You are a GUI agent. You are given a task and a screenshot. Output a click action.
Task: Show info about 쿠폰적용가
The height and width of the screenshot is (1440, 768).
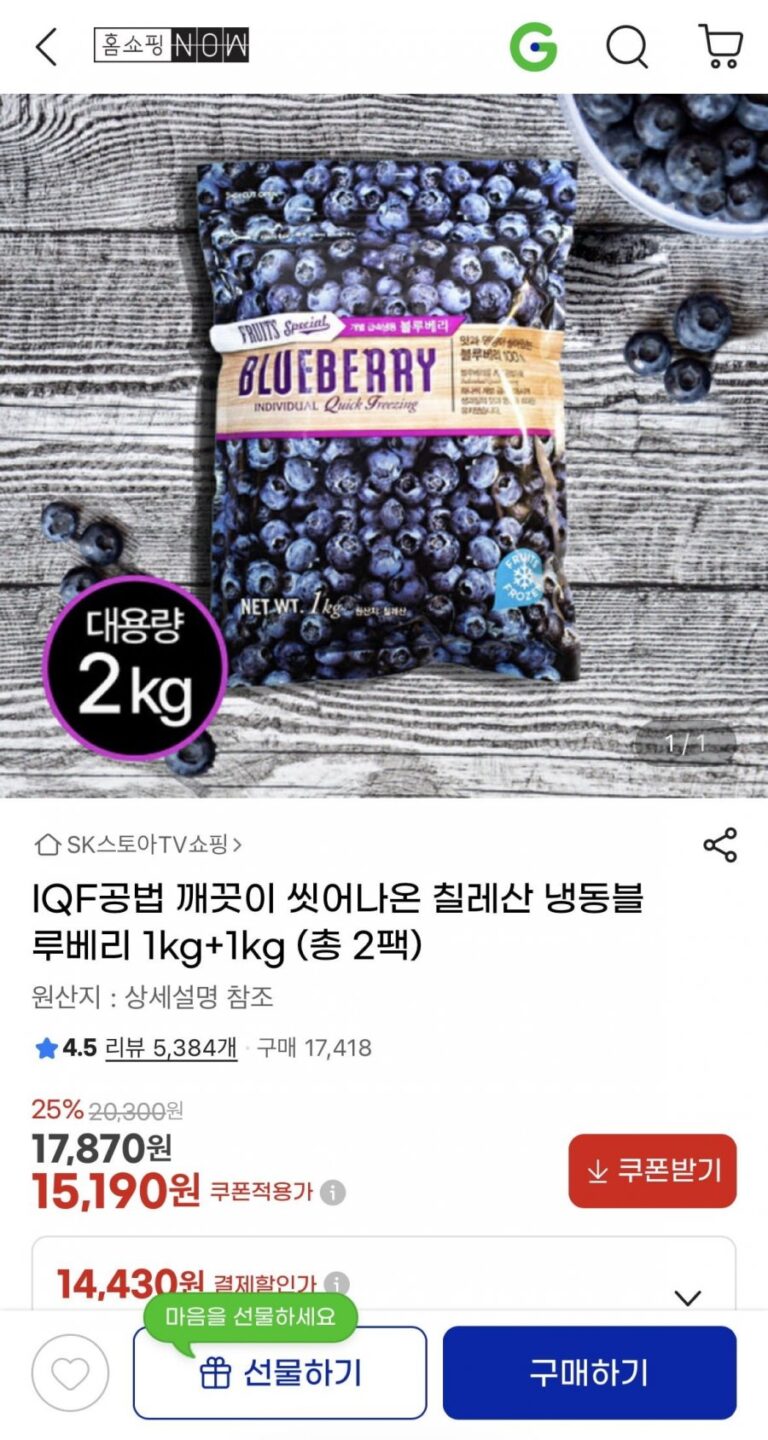point(334,1193)
